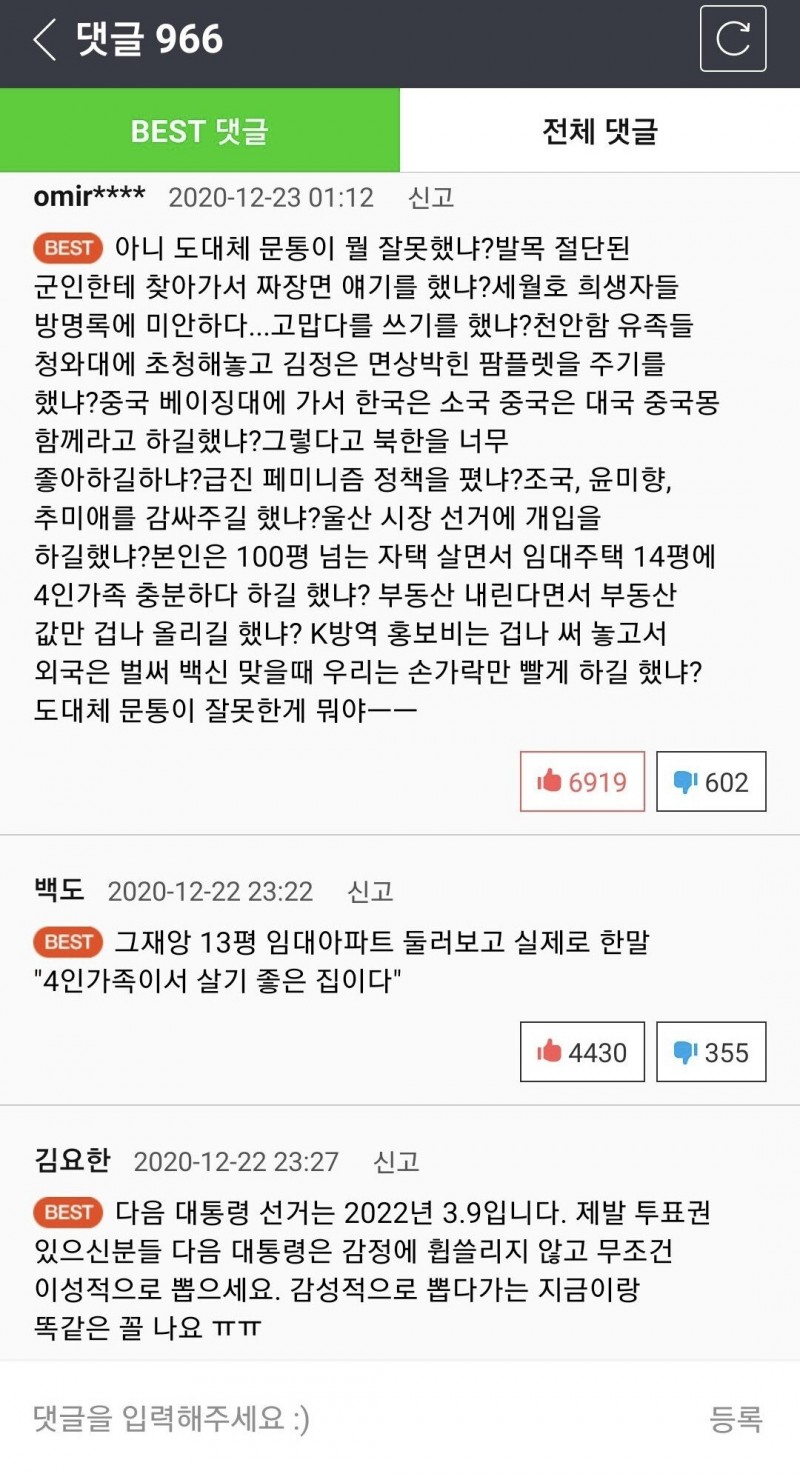Submit the comment with 등록
Image resolution: width=800 pixels, height=1474 pixels.
(x=736, y=1417)
